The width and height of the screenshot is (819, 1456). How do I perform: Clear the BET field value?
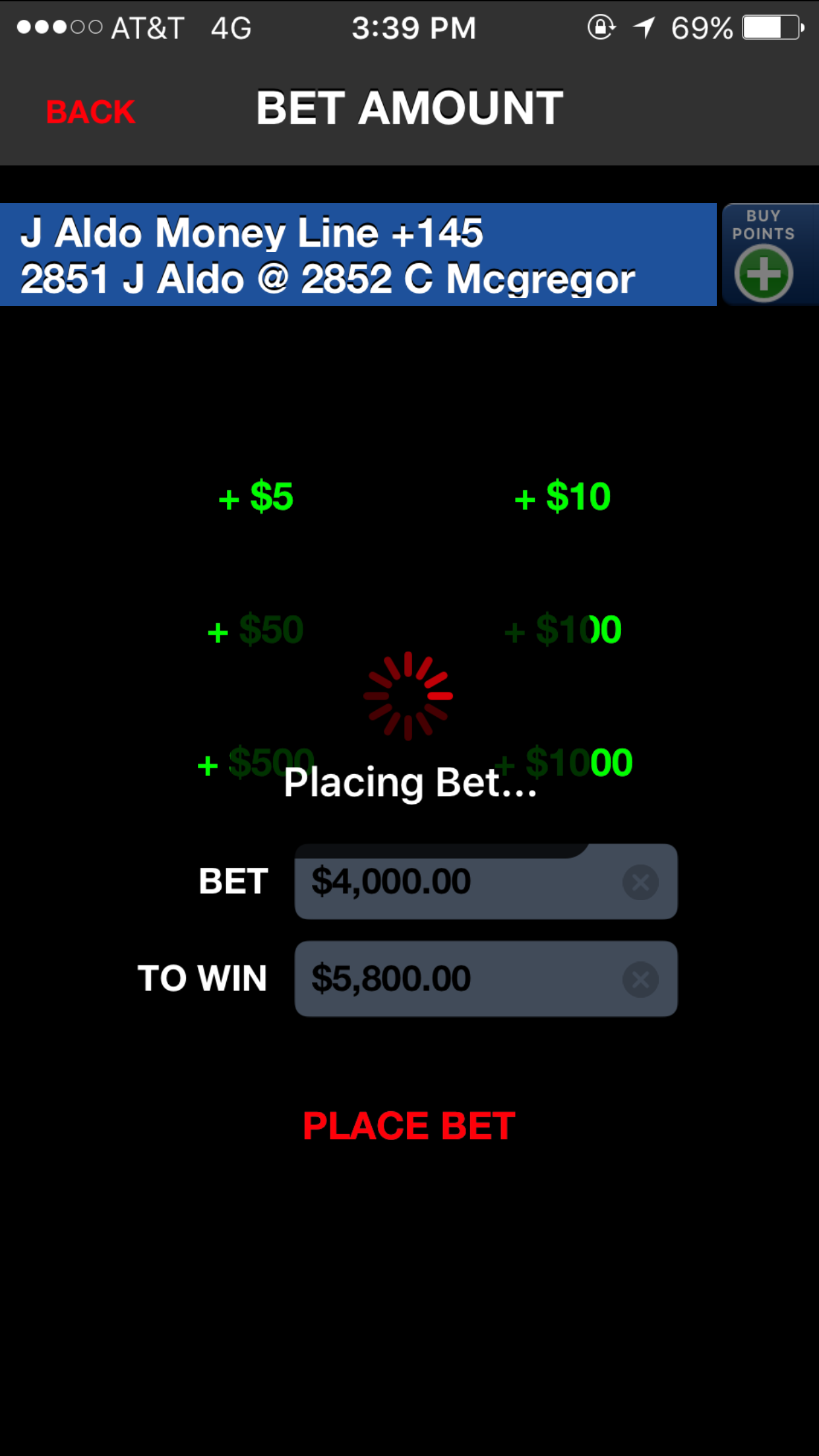tap(640, 882)
